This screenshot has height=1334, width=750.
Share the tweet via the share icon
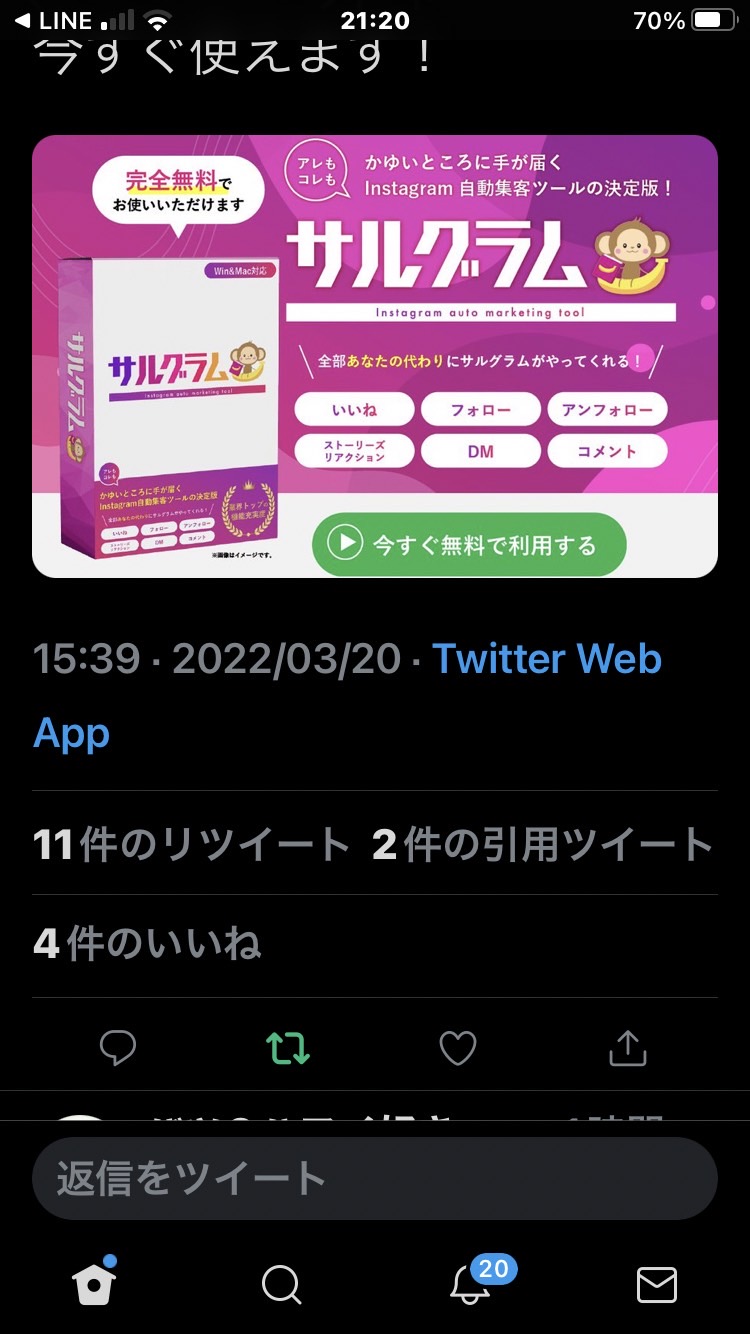pyautogui.click(x=628, y=1048)
